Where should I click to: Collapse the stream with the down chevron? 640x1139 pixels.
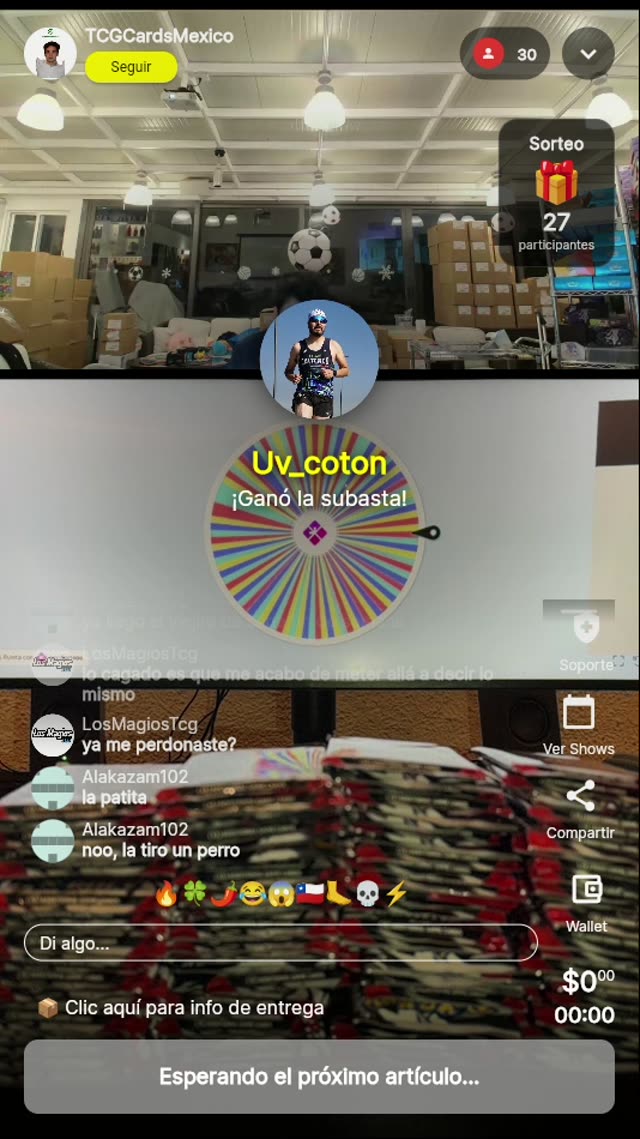(588, 54)
